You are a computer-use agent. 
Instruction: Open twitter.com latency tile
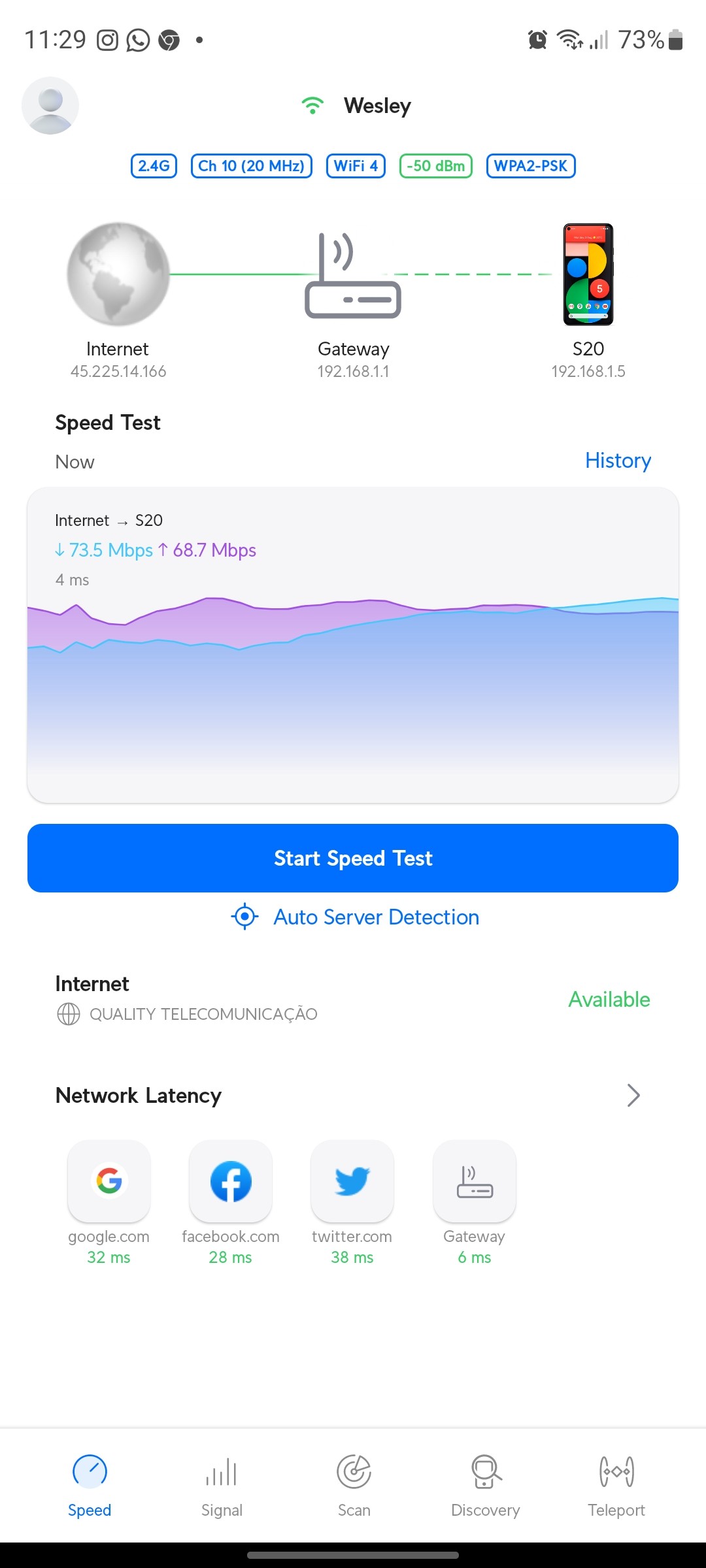pos(352,1181)
